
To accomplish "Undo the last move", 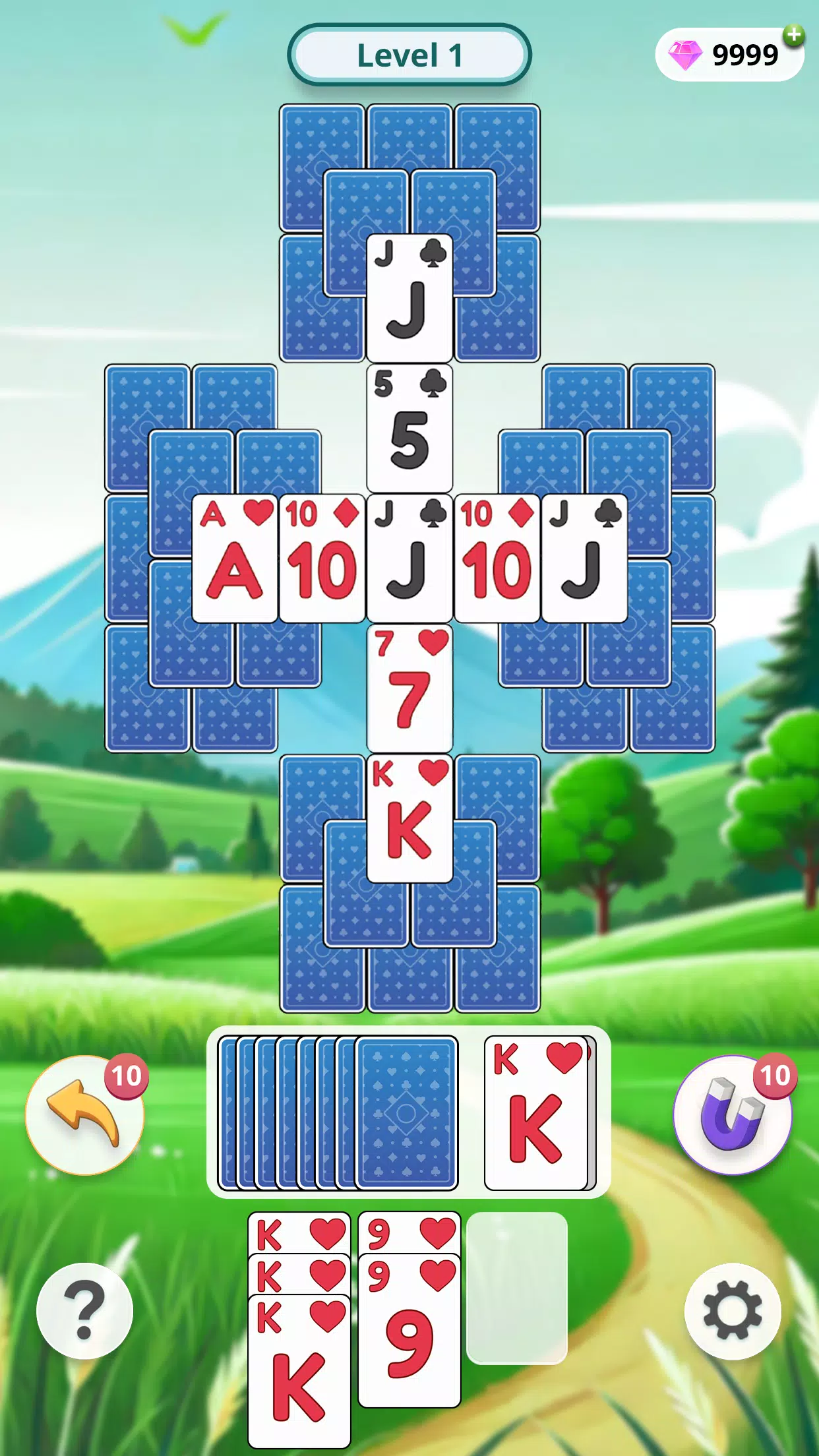I will 84,1116.
